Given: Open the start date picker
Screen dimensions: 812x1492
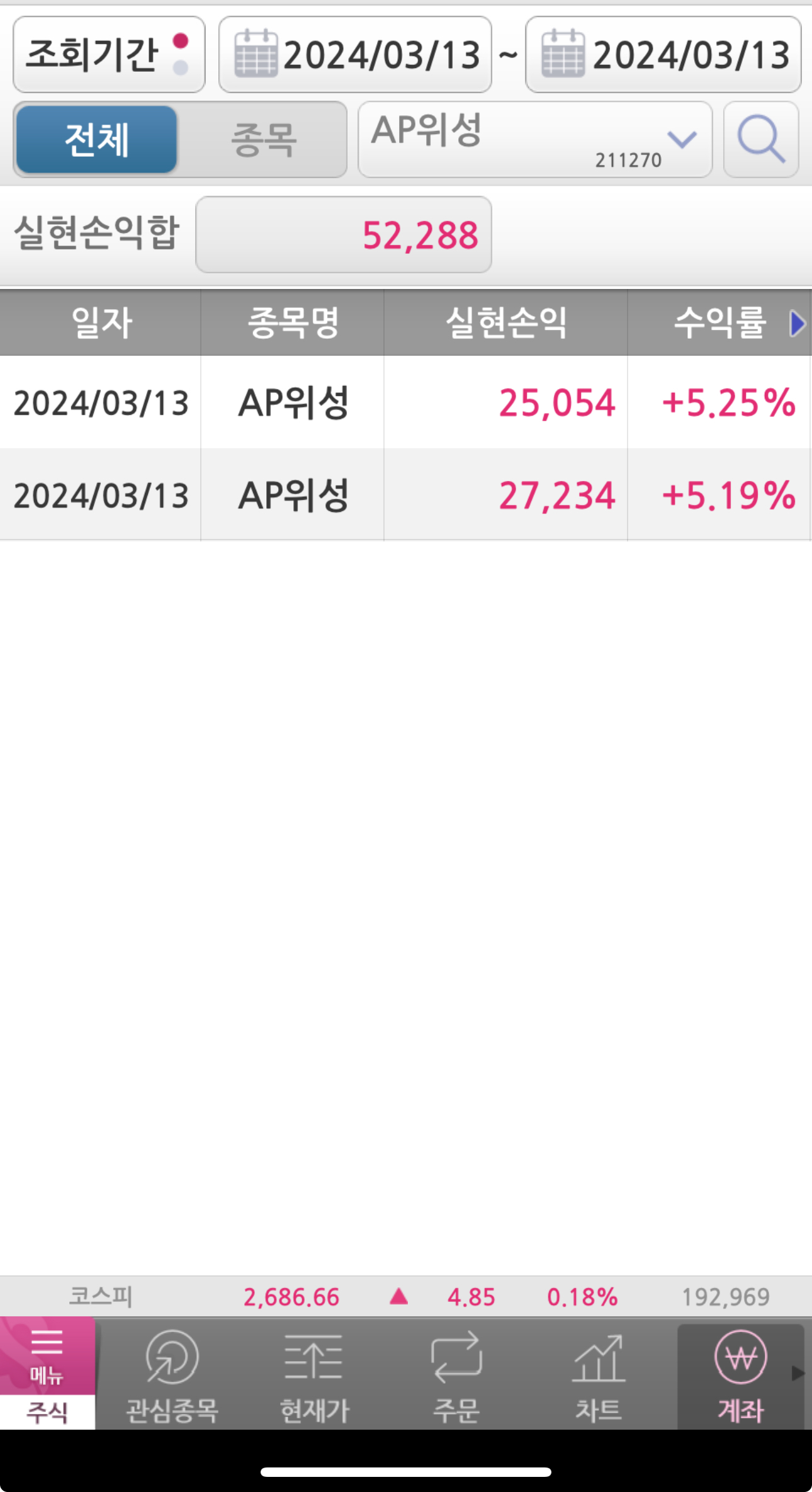Looking at the screenshot, I should click(355, 55).
